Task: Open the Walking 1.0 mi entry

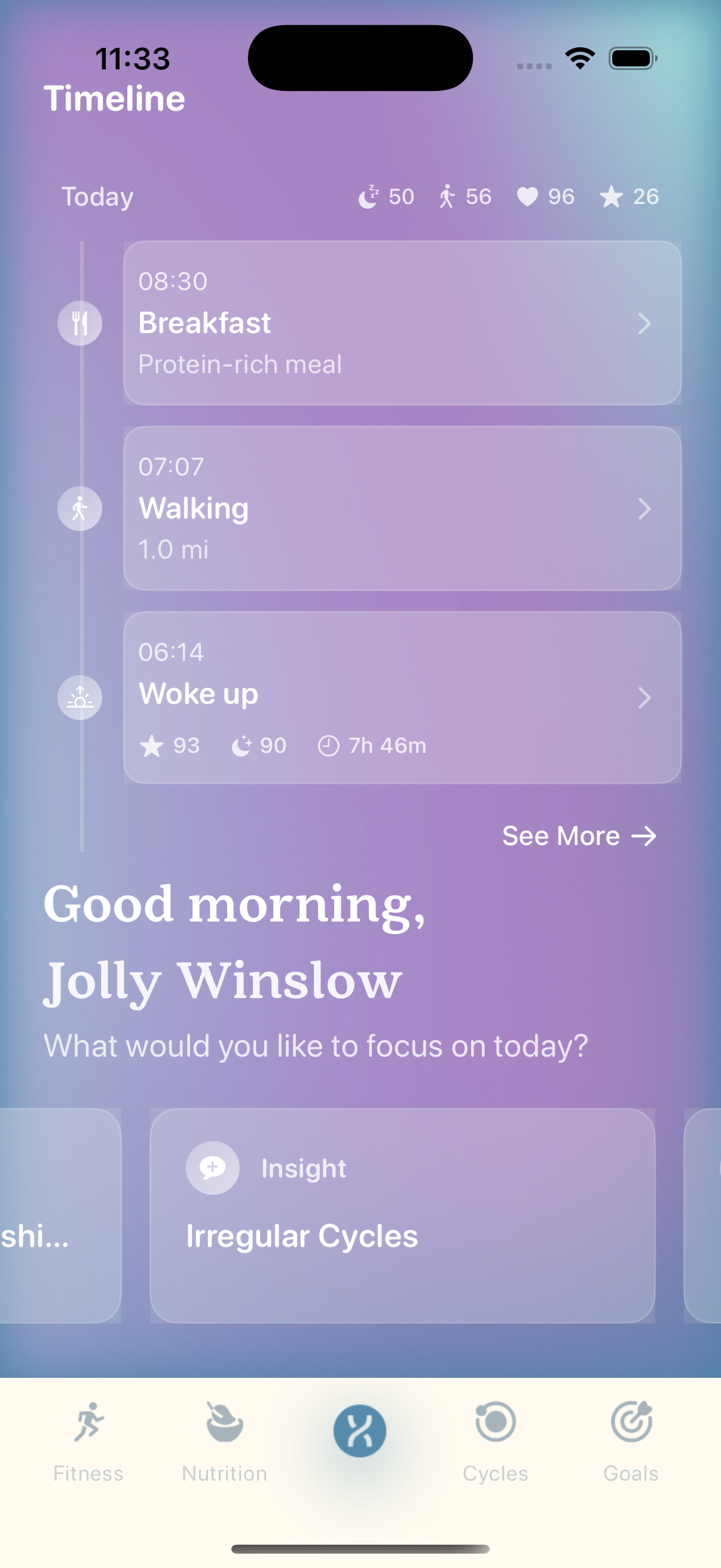Action: tap(402, 508)
